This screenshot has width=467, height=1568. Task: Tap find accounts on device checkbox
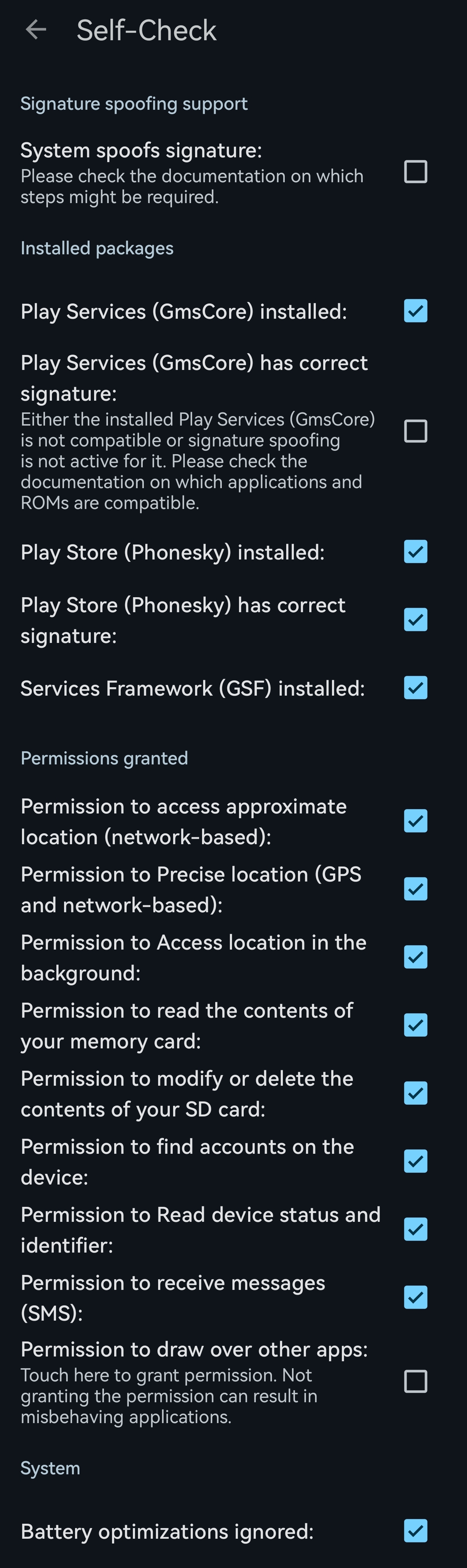pos(415,1161)
